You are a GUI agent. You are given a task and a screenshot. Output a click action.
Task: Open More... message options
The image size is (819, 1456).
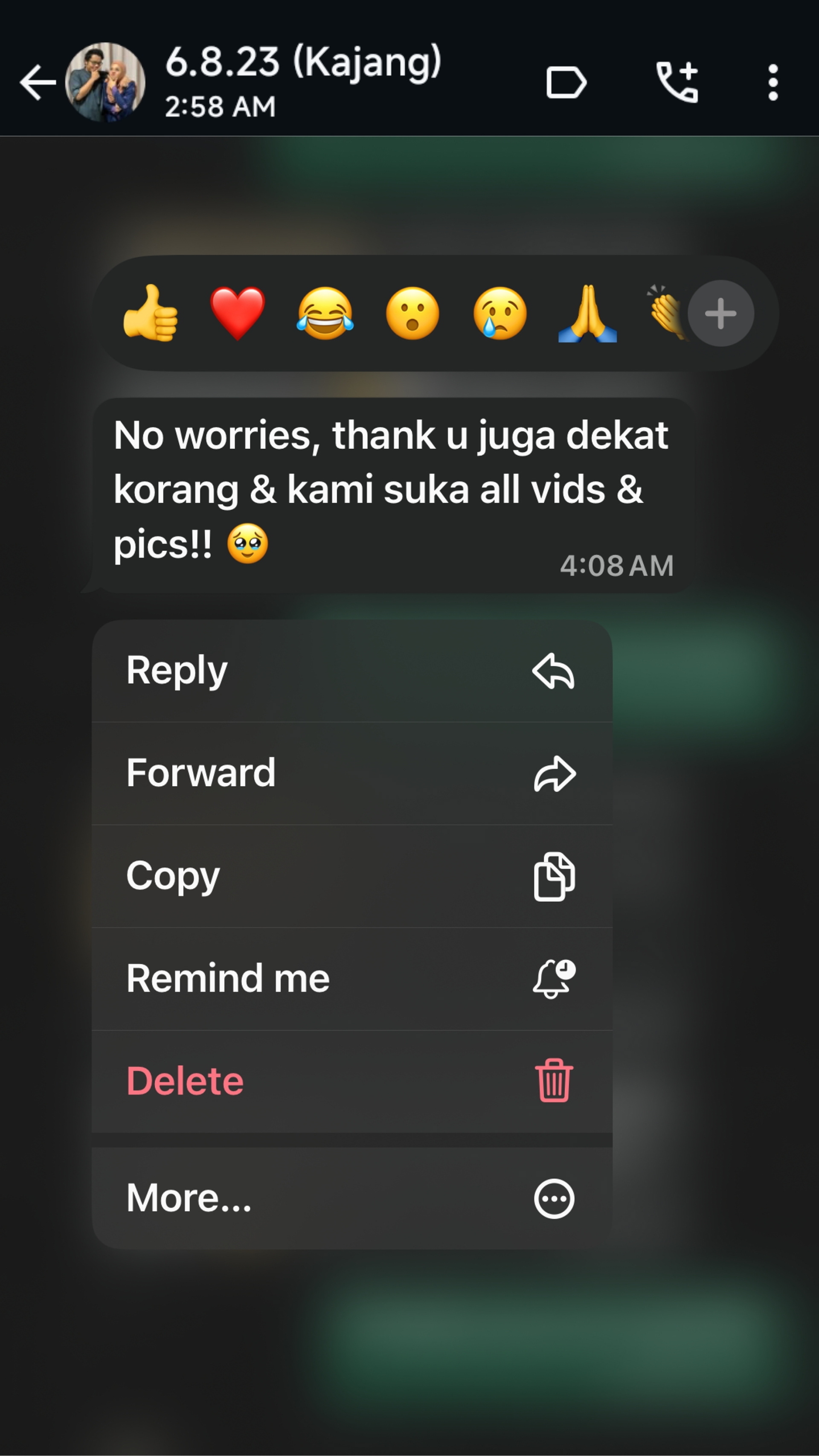(351, 1198)
